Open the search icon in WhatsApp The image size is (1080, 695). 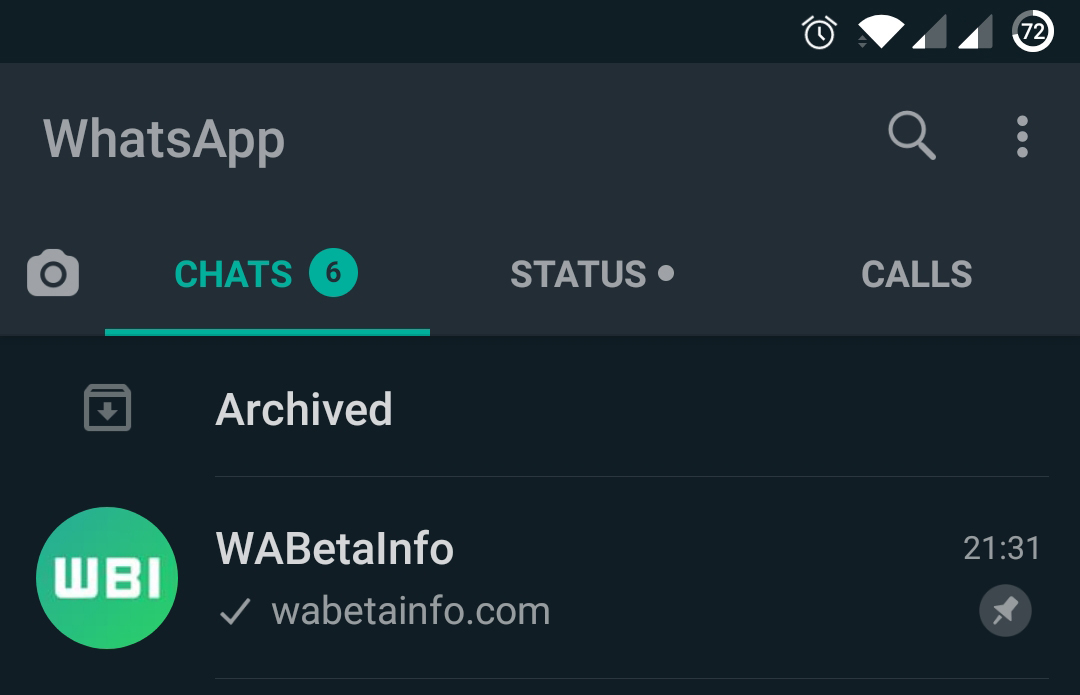point(911,136)
